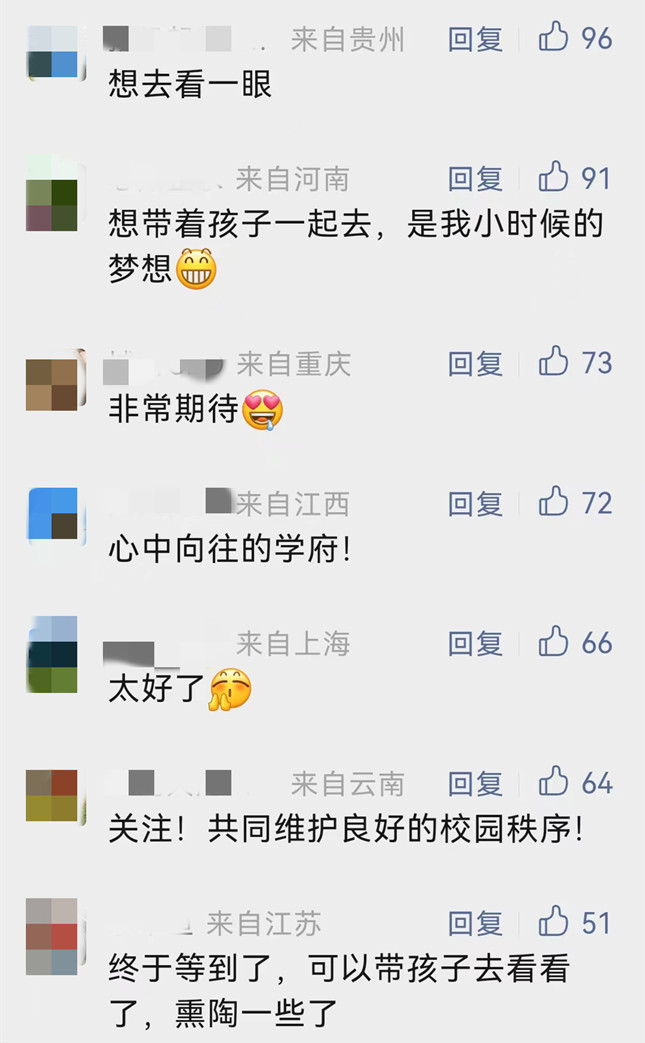Image resolution: width=645 pixels, height=1043 pixels.
Task: Open the avatar of the 云南 commenter
Action: 52,795
